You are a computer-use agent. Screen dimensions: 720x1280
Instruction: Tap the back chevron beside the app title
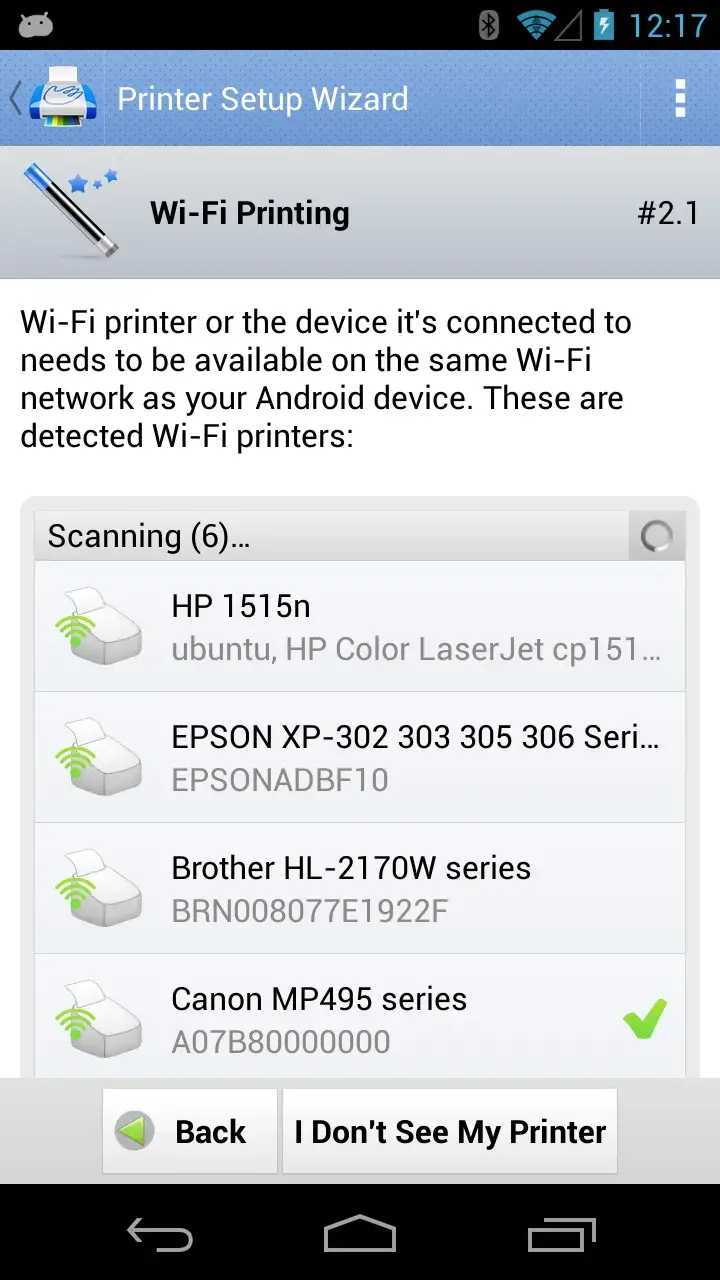click(14, 97)
